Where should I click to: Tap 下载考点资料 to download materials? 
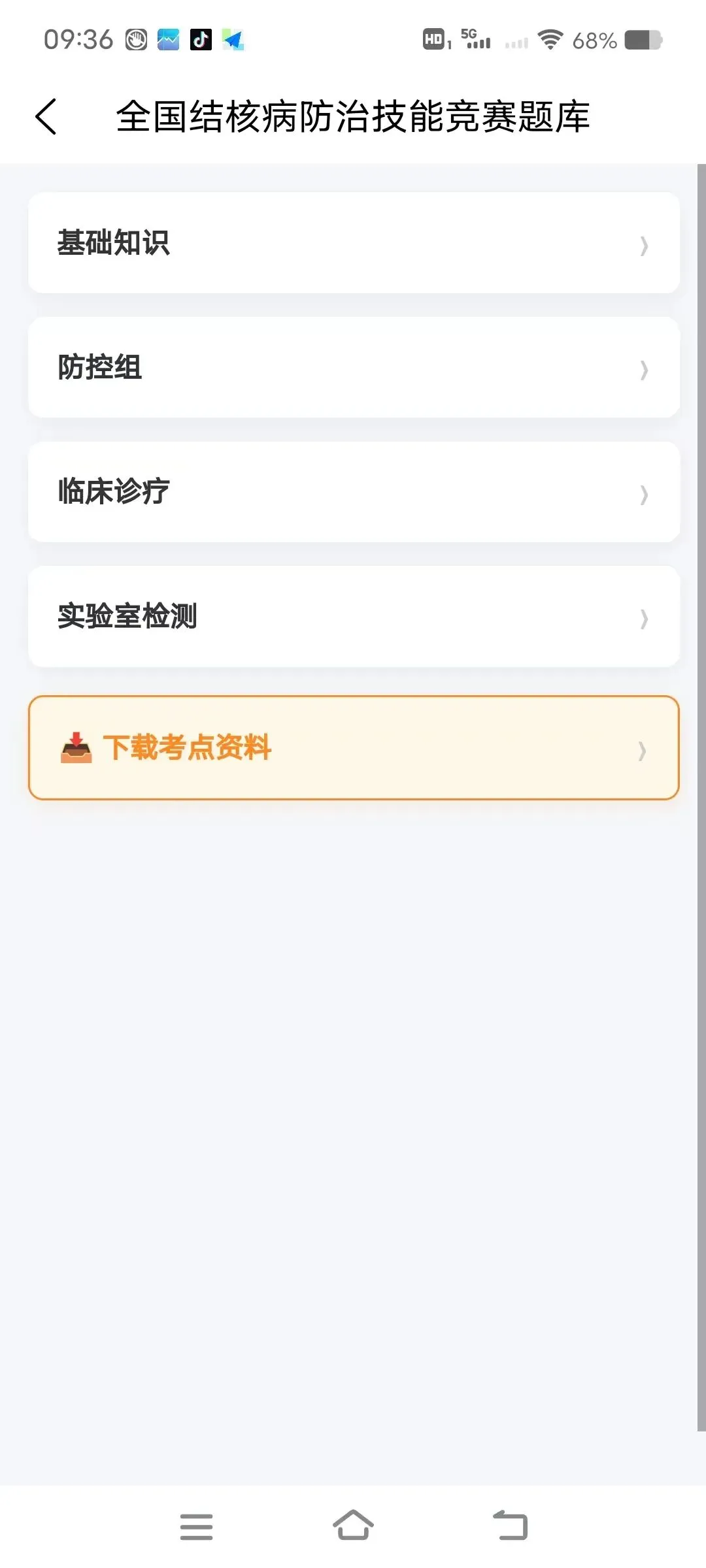click(354, 747)
